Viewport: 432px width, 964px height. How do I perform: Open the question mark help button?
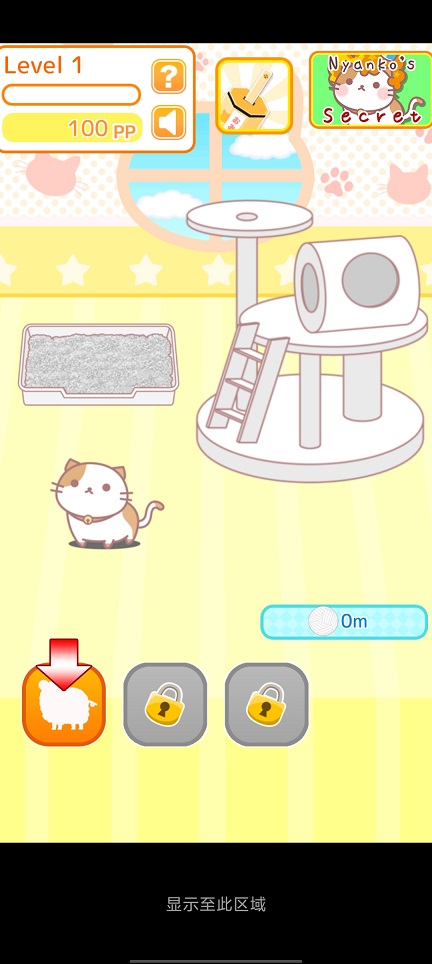click(168, 77)
